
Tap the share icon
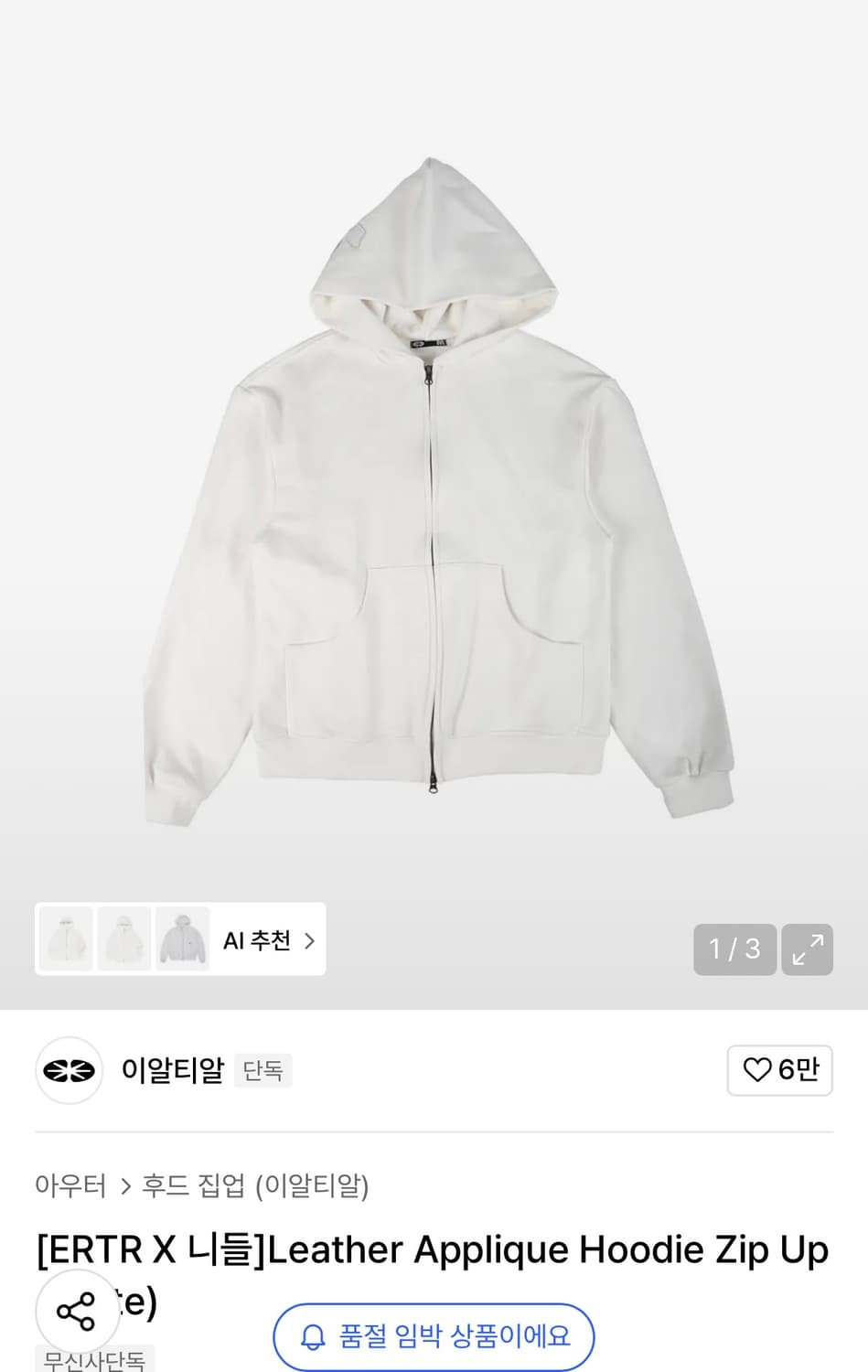pyautogui.click(x=77, y=1312)
